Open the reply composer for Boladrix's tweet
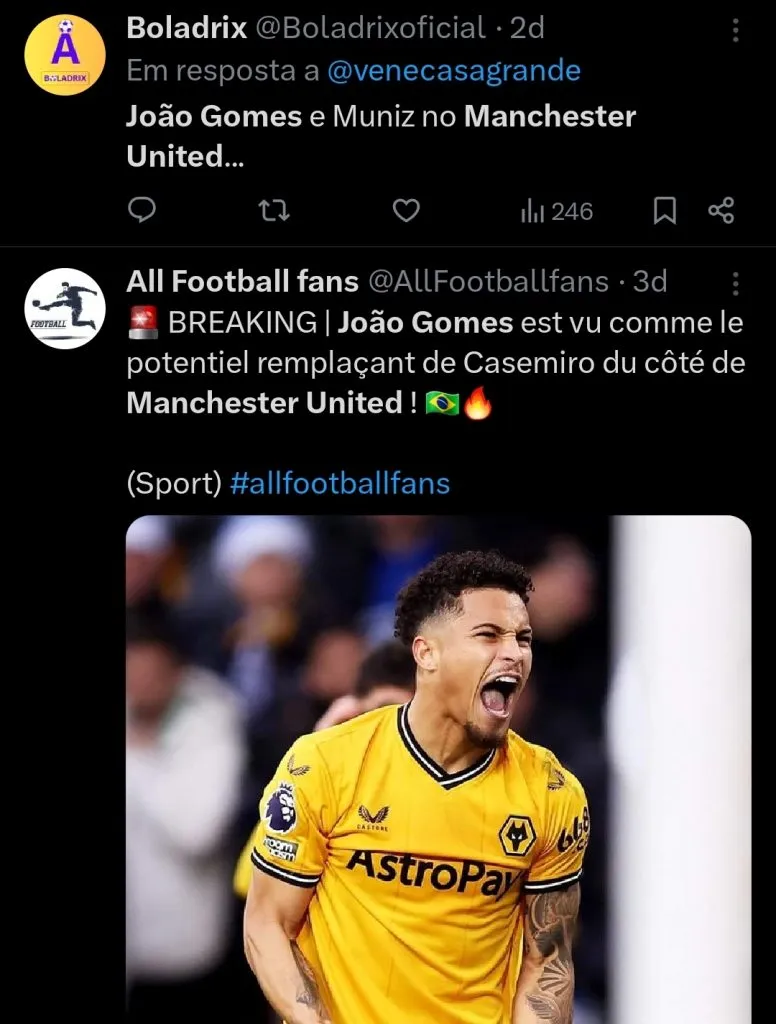This screenshot has height=1024, width=776. click(143, 210)
